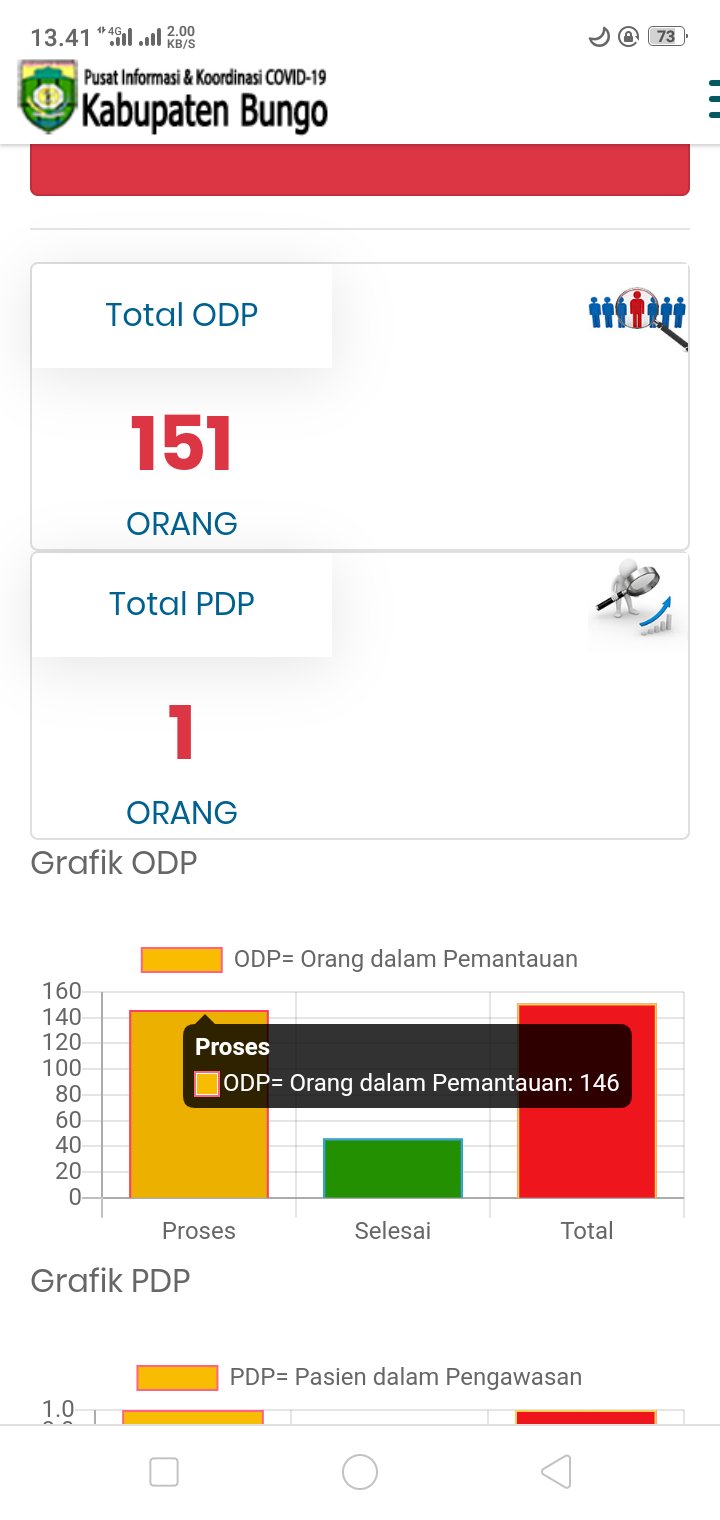720x1520 pixels.
Task: Expand the Grafik PDP section heading
Action: [111, 1281]
